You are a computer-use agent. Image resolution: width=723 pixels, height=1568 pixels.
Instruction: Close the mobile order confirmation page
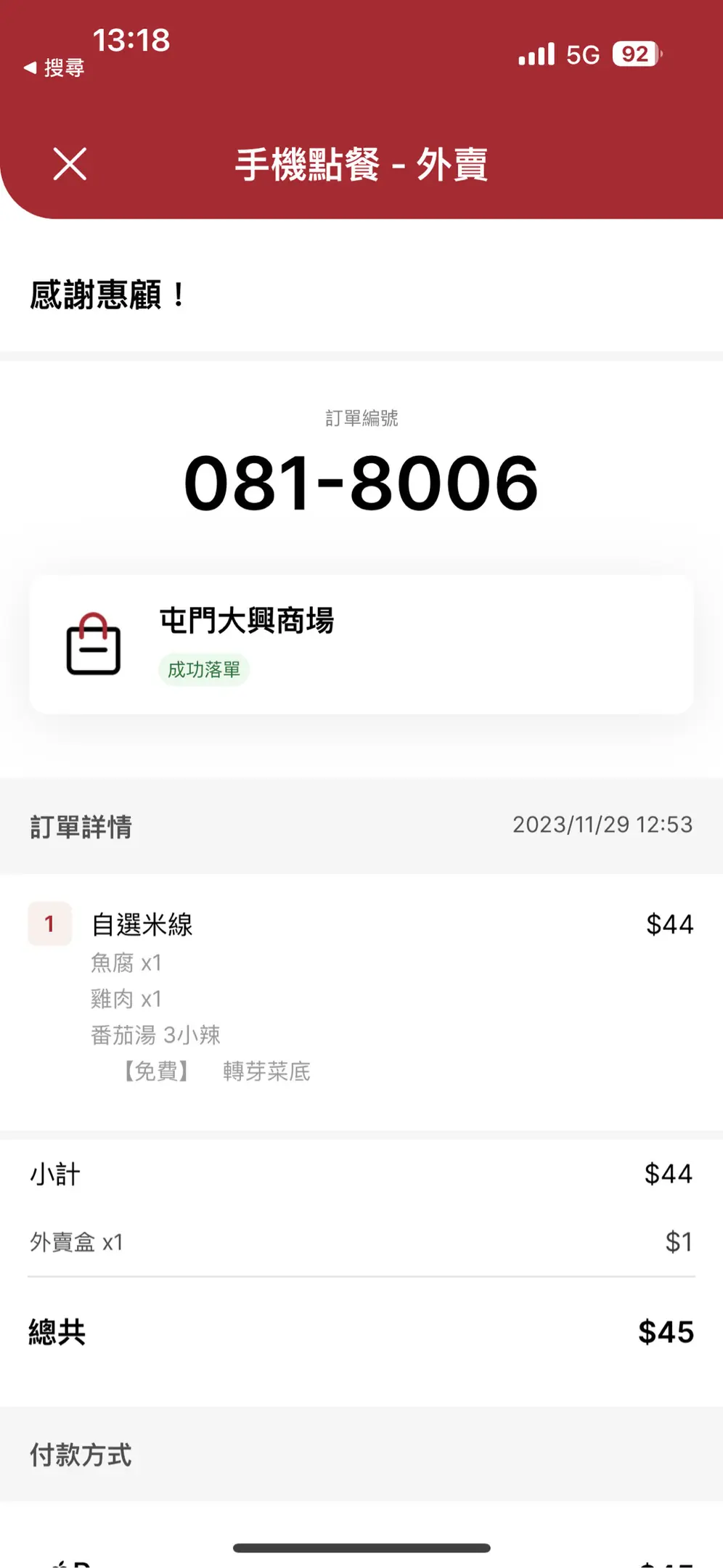click(x=70, y=163)
